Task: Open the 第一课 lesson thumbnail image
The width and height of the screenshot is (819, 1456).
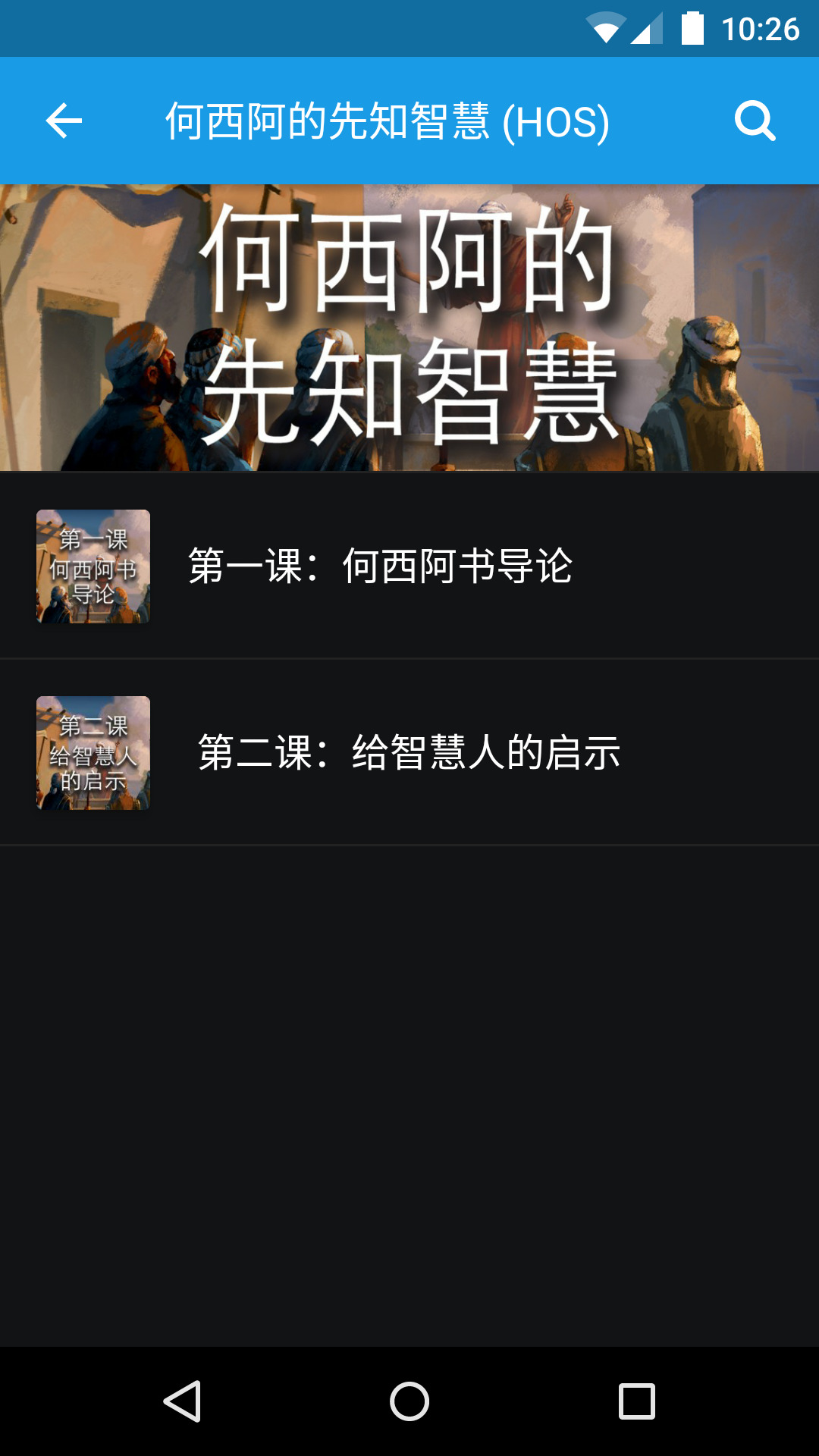Action: pos(93,566)
